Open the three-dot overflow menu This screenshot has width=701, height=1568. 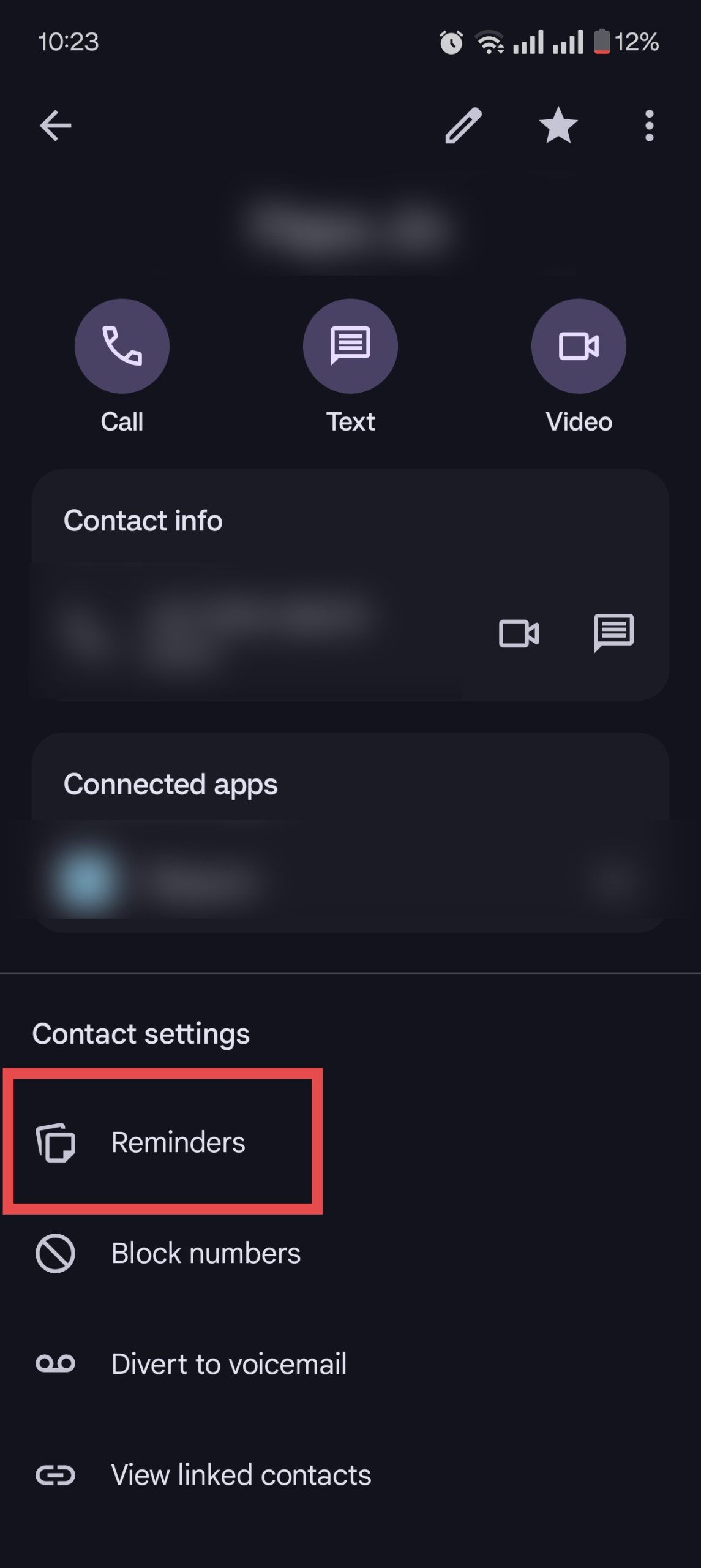pyautogui.click(x=649, y=126)
